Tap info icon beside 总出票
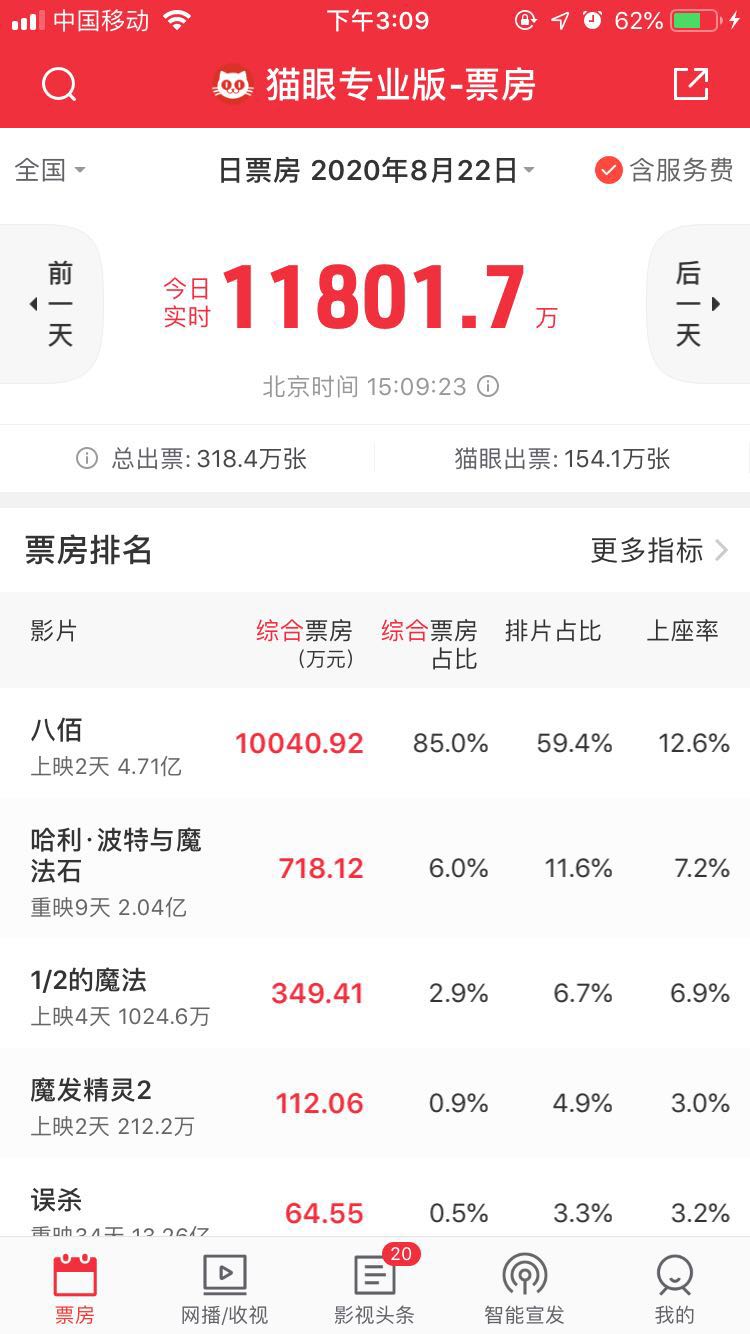Image resolution: width=750 pixels, height=1334 pixels. [87, 459]
